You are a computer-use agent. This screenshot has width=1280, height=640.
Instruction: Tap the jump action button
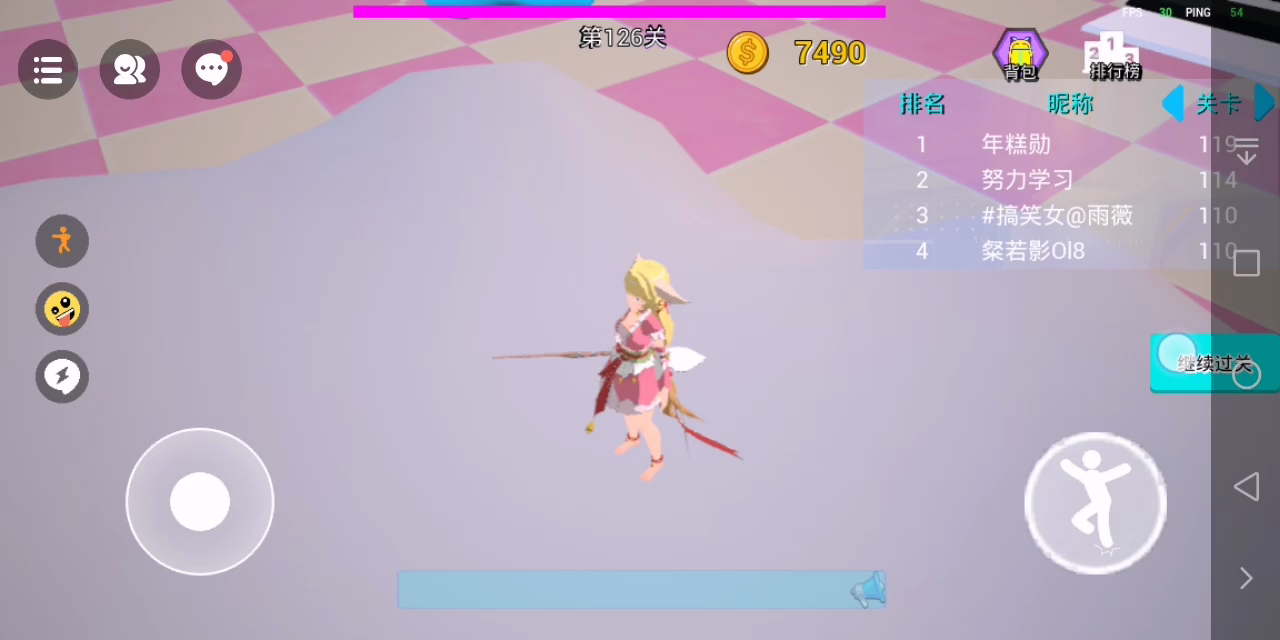coord(1095,503)
